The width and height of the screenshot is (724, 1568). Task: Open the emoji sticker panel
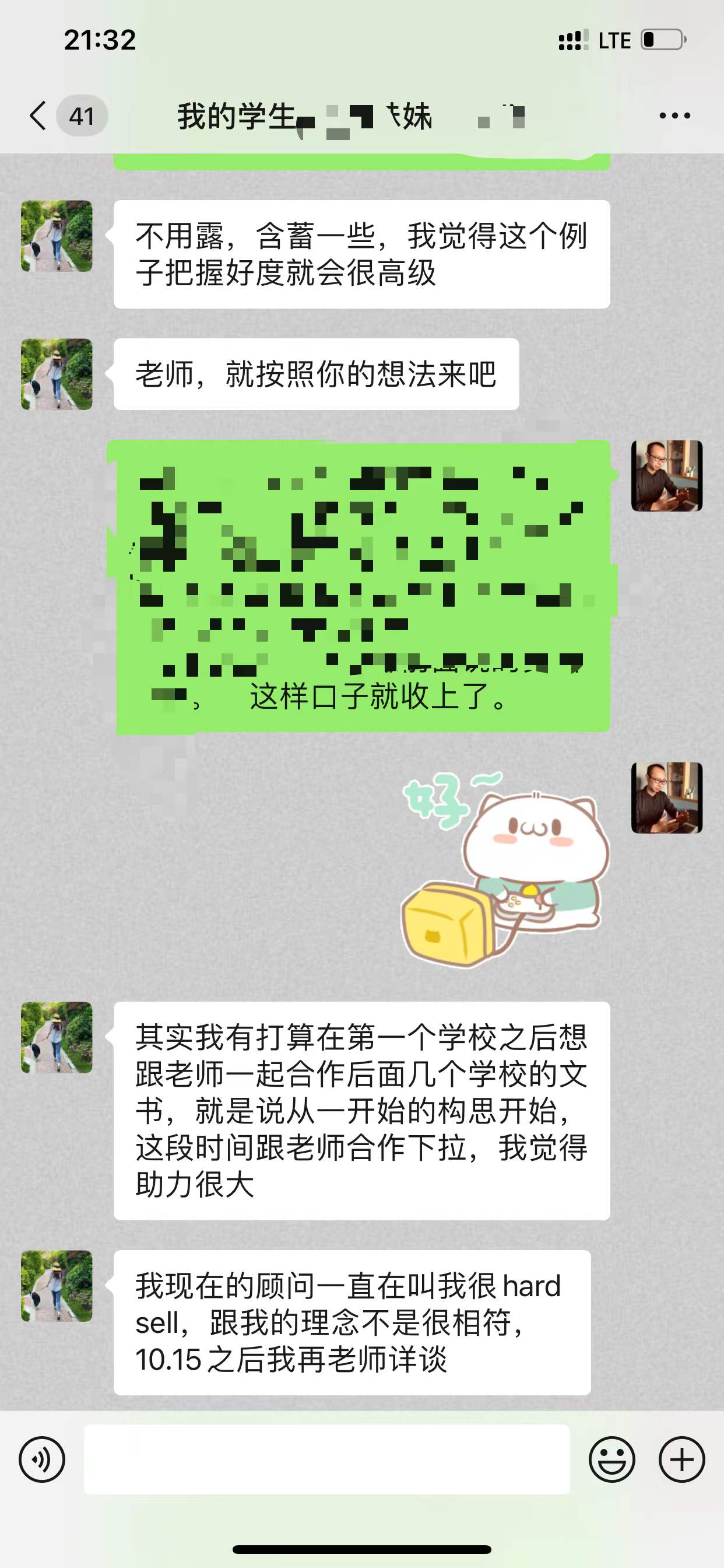click(x=611, y=1459)
